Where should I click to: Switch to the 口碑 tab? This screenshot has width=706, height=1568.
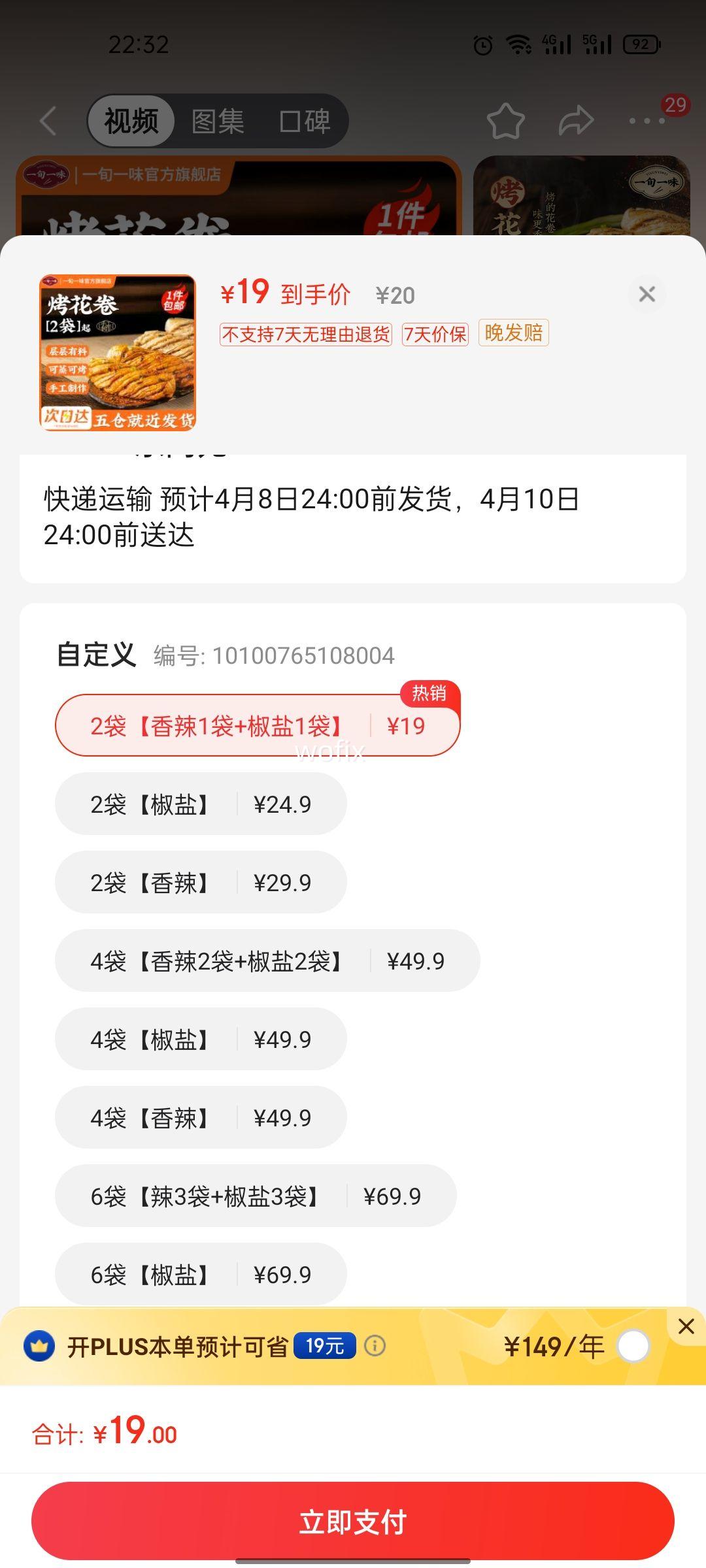[305, 121]
